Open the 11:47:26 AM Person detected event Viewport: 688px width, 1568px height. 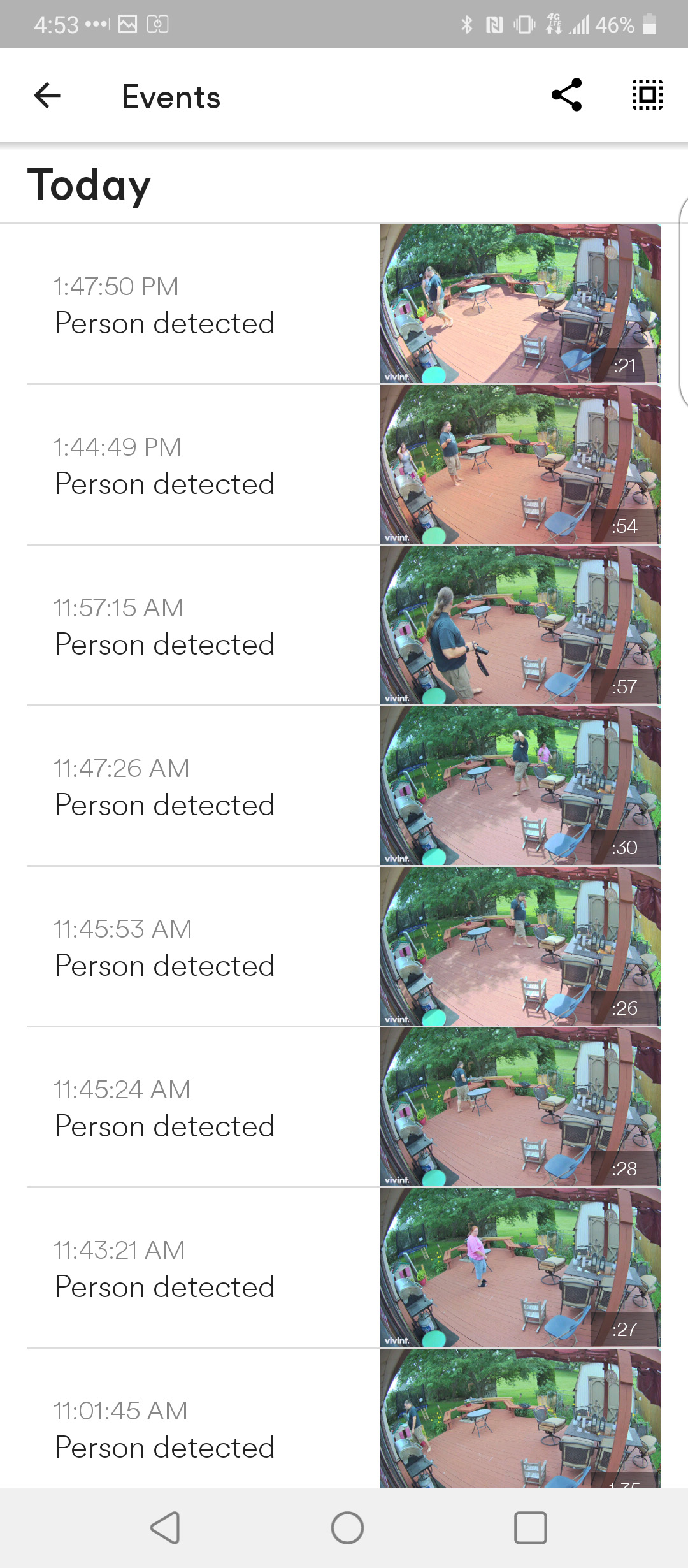coord(344,786)
